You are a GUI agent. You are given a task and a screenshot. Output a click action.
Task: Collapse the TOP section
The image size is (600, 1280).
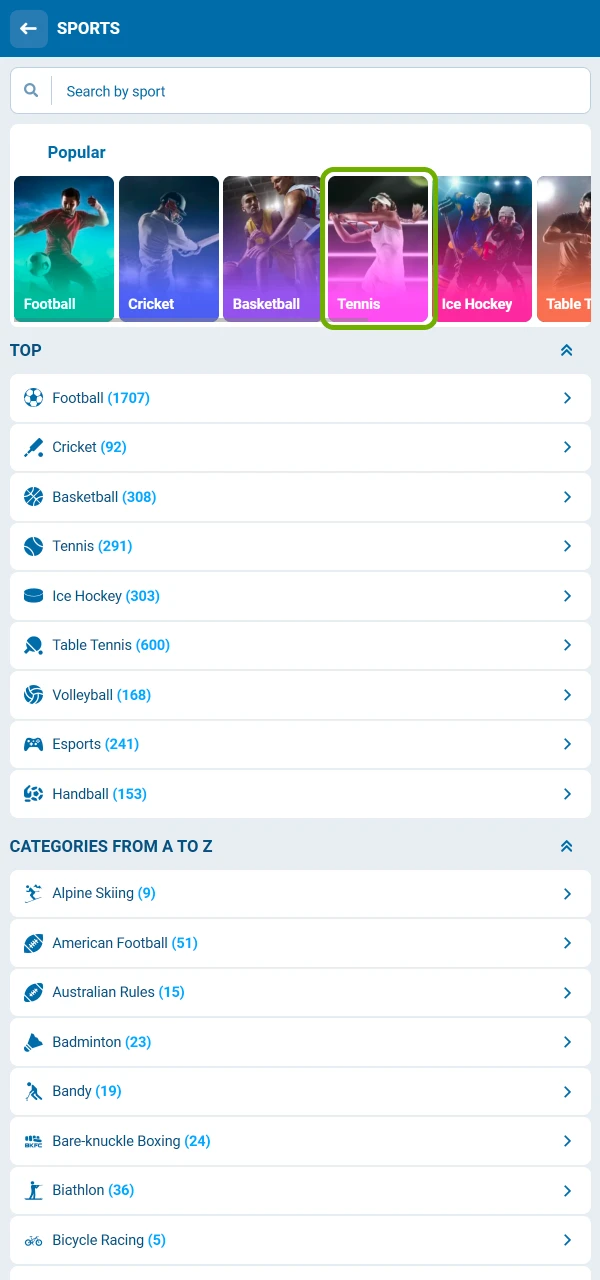click(566, 350)
